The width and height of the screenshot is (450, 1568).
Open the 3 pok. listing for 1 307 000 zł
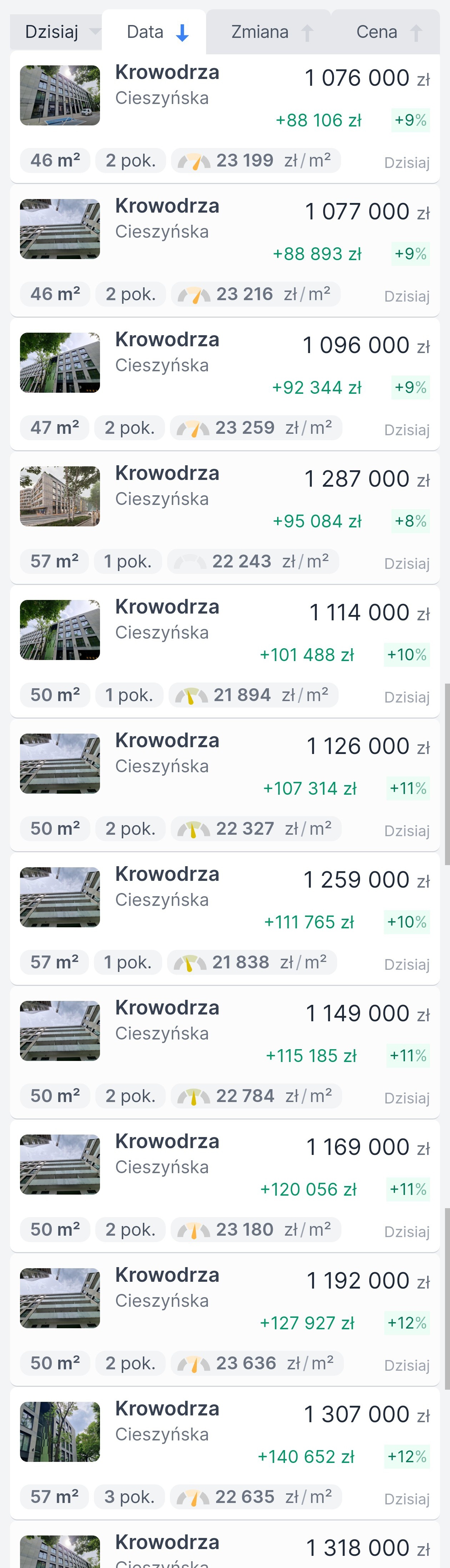(x=225, y=1454)
